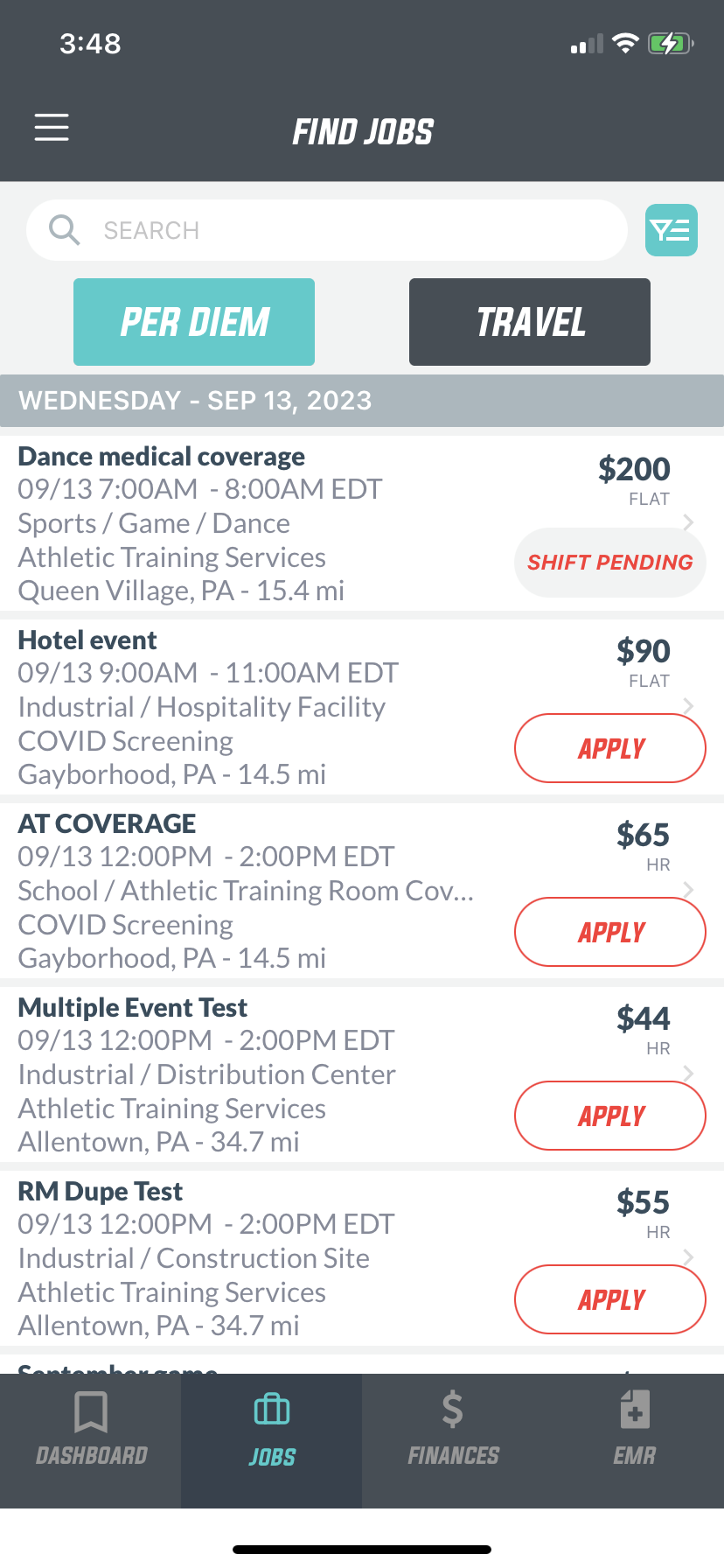
Task: Apply to the Hotel event job
Action: coord(610,748)
